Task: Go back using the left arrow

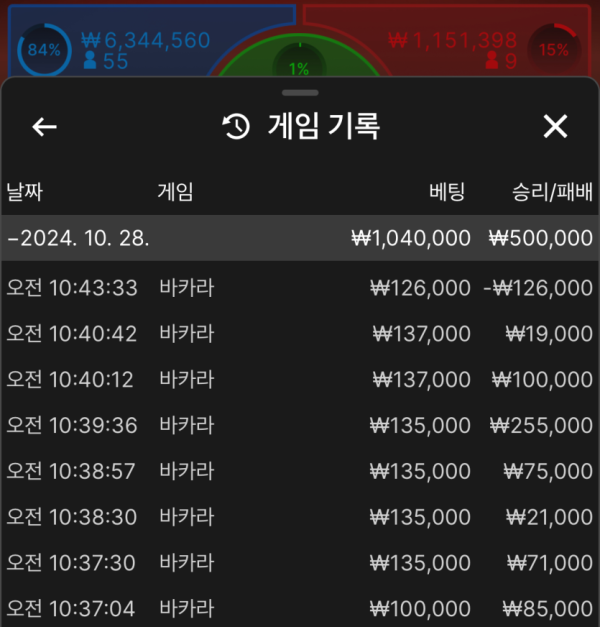Action: (45, 127)
